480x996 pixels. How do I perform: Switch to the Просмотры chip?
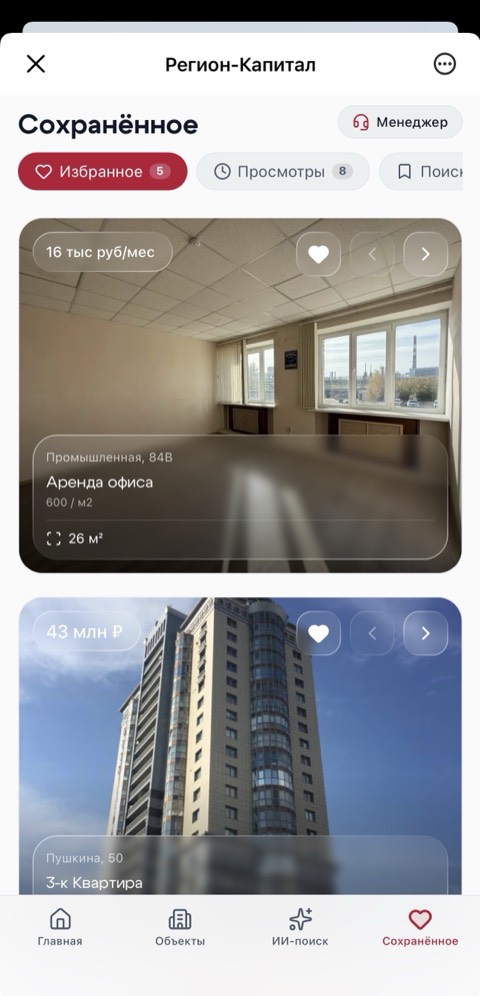coord(283,172)
